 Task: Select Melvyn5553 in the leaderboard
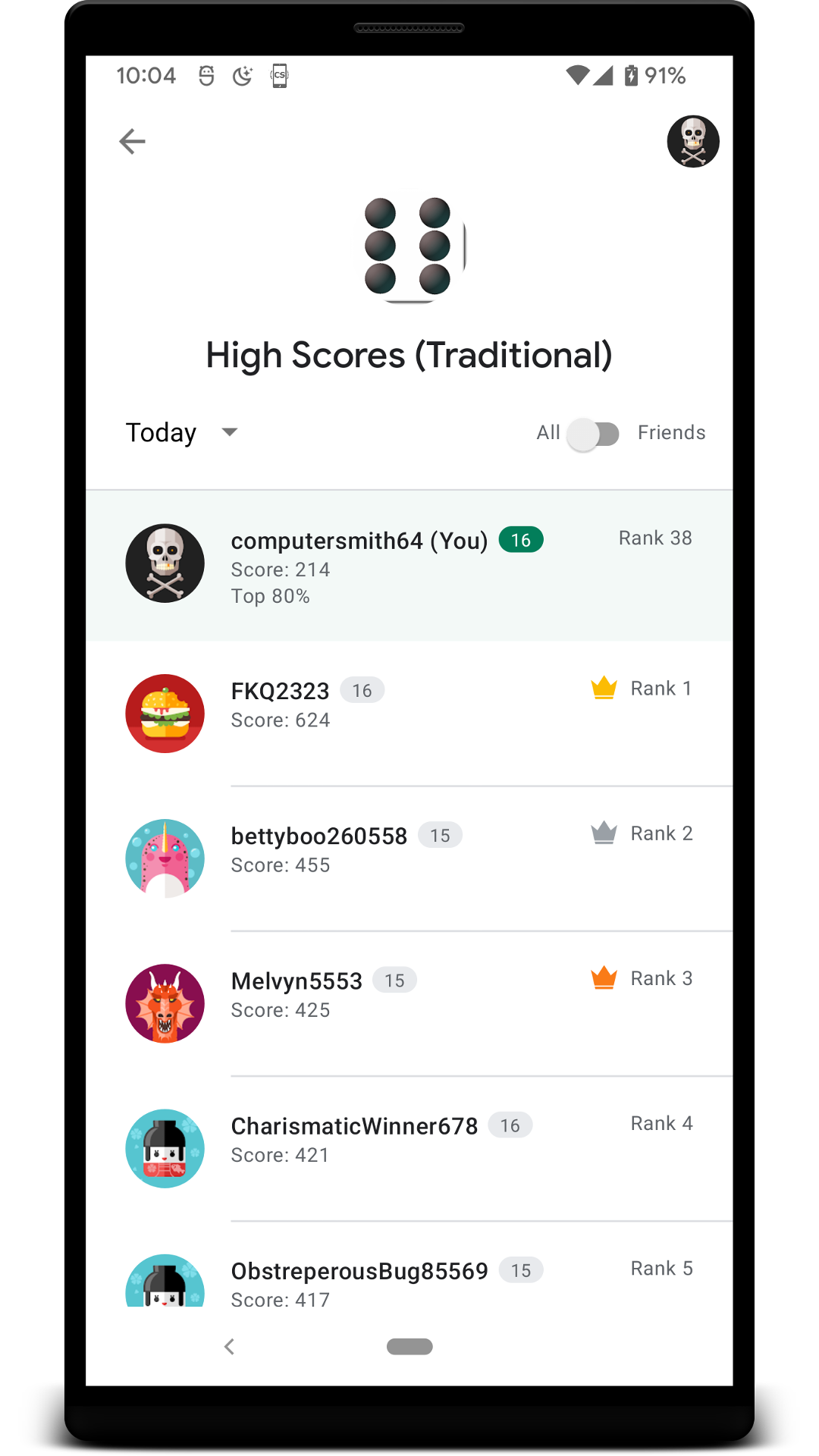[x=409, y=1003]
